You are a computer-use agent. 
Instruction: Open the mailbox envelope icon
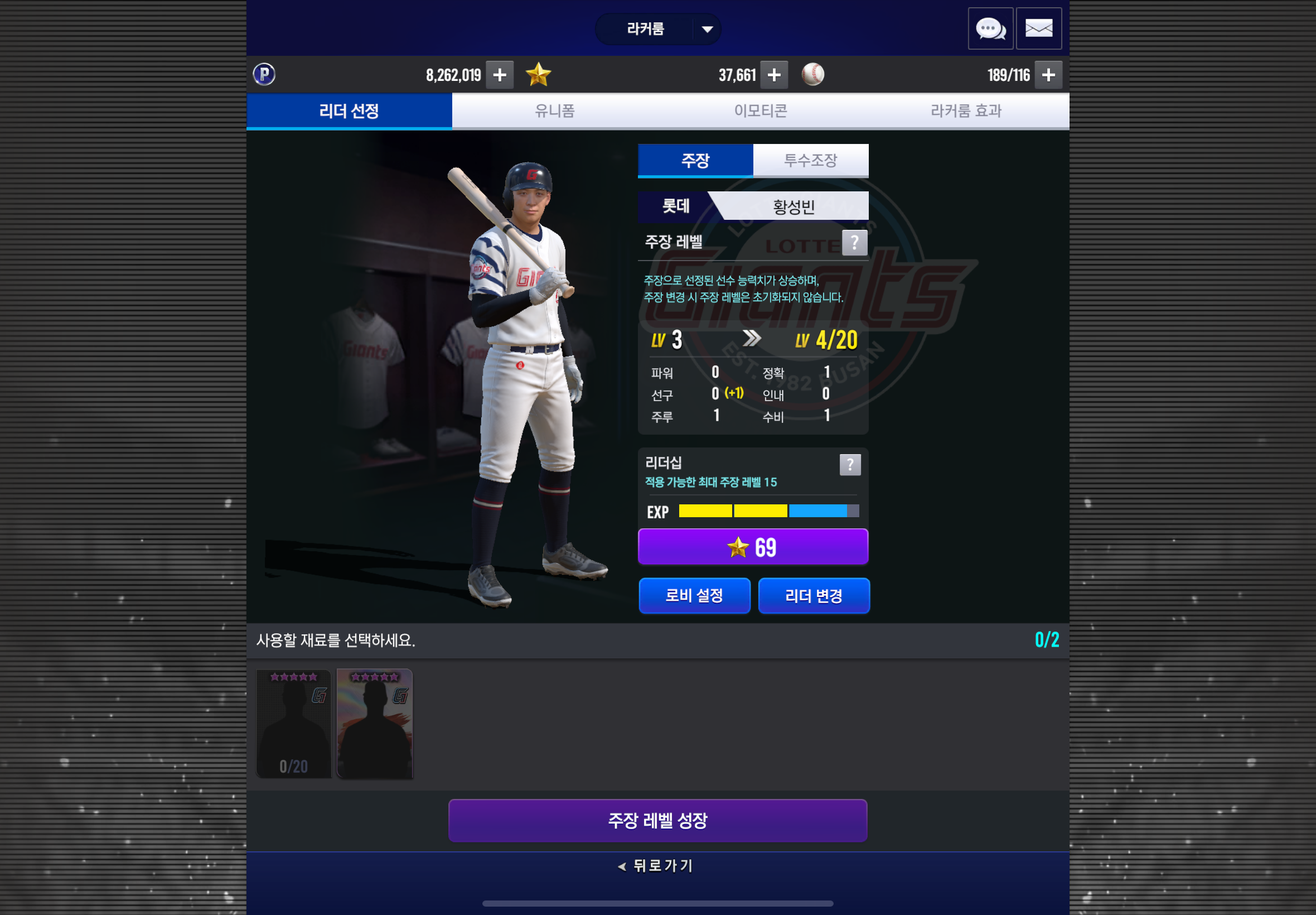tap(1038, 28)
